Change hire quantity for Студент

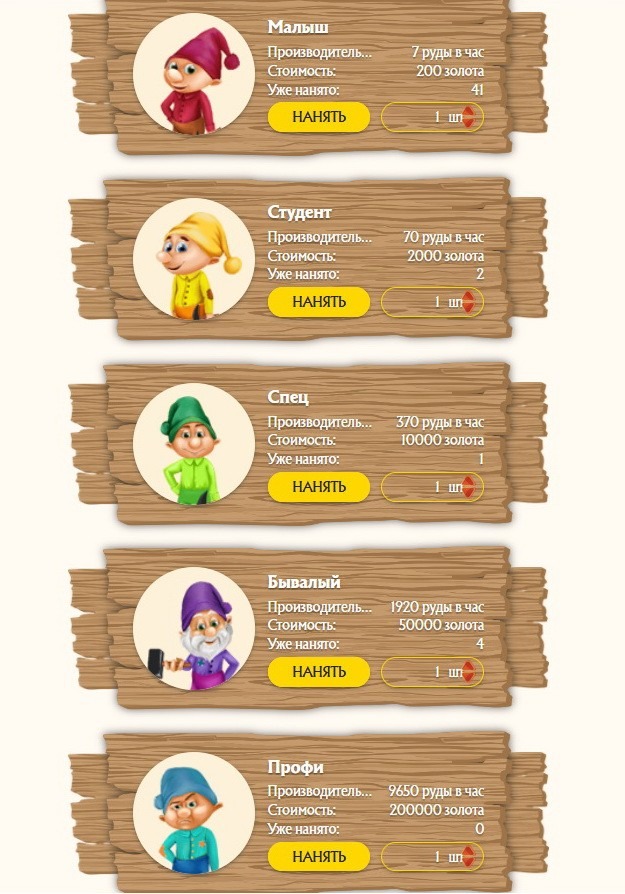468,302
